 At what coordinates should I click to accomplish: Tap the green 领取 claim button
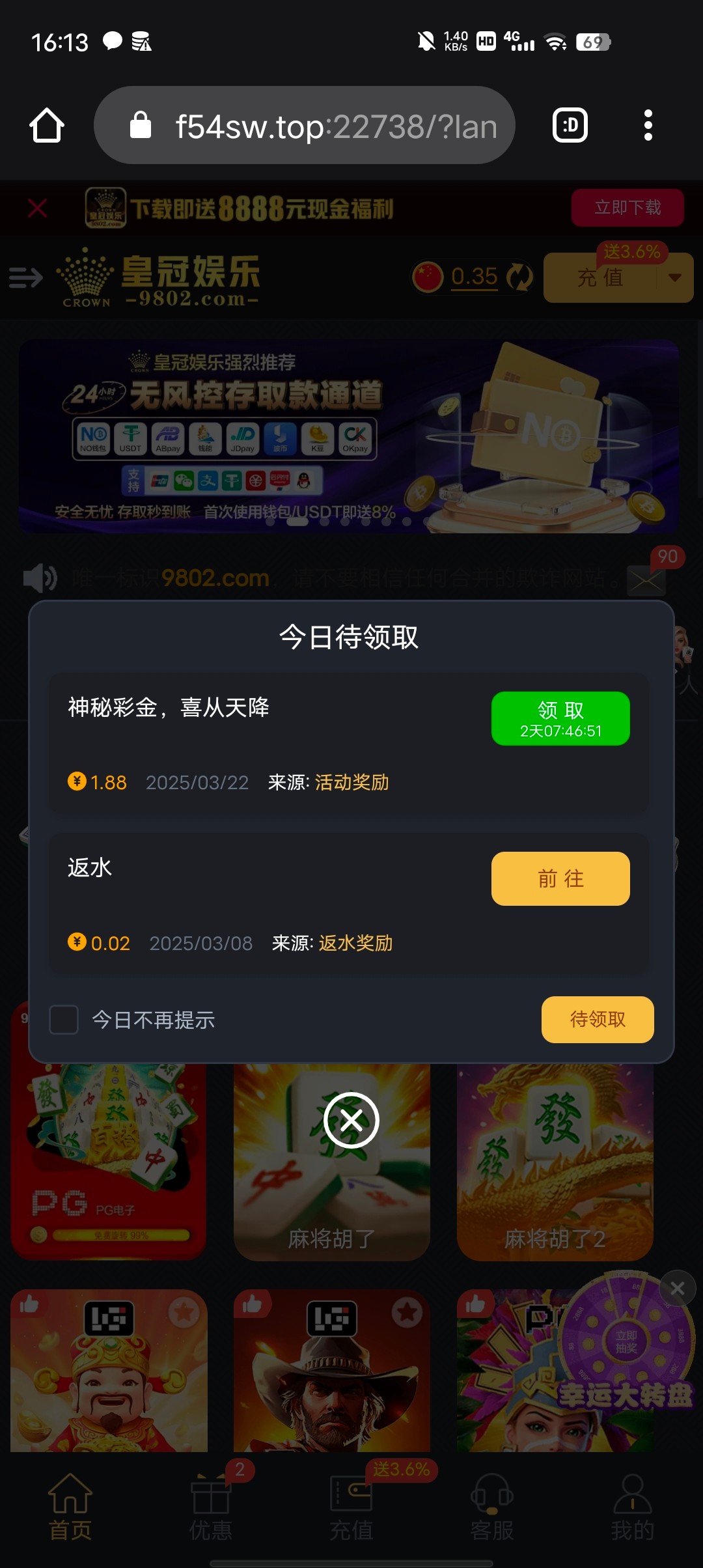(560, 718)
